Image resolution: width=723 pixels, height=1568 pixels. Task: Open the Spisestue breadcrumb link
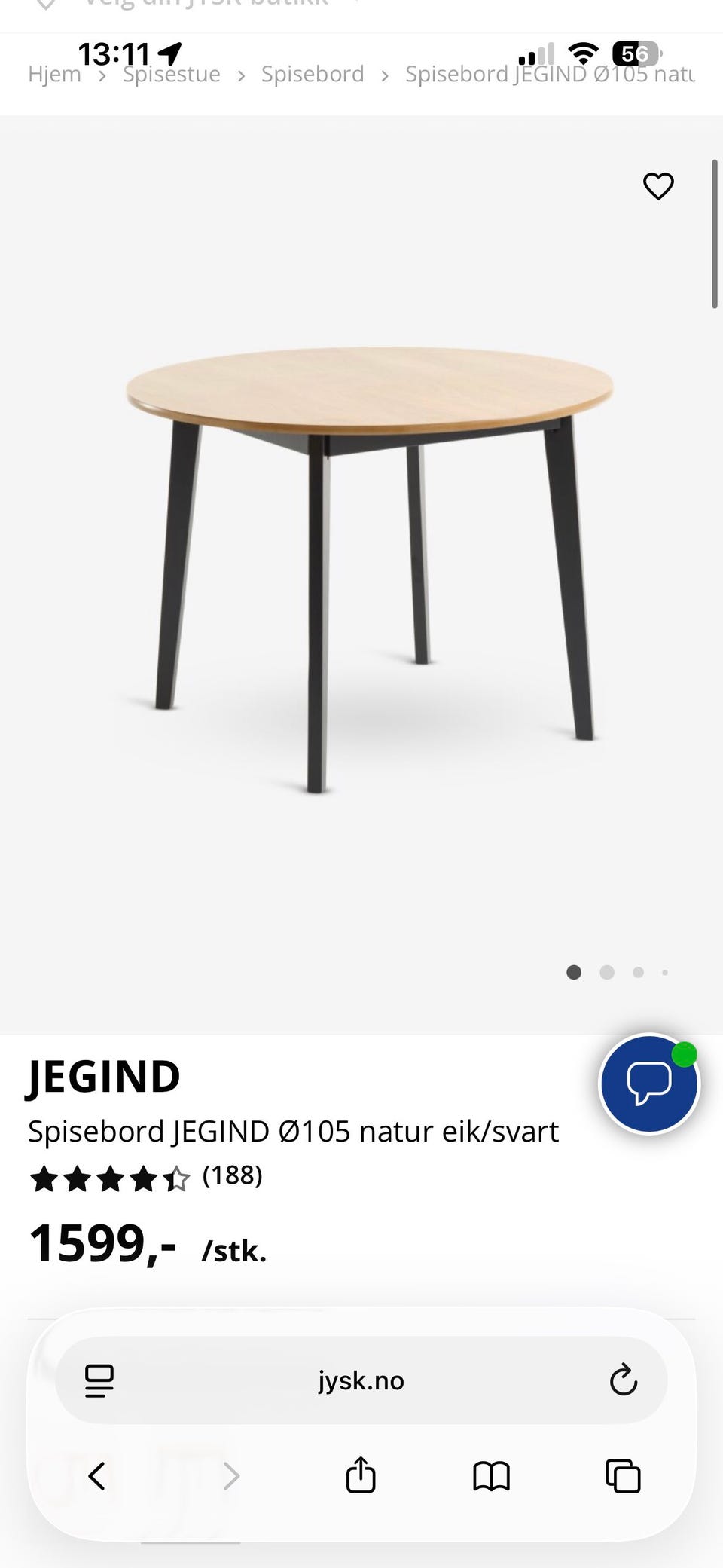[x=172, y=75]
